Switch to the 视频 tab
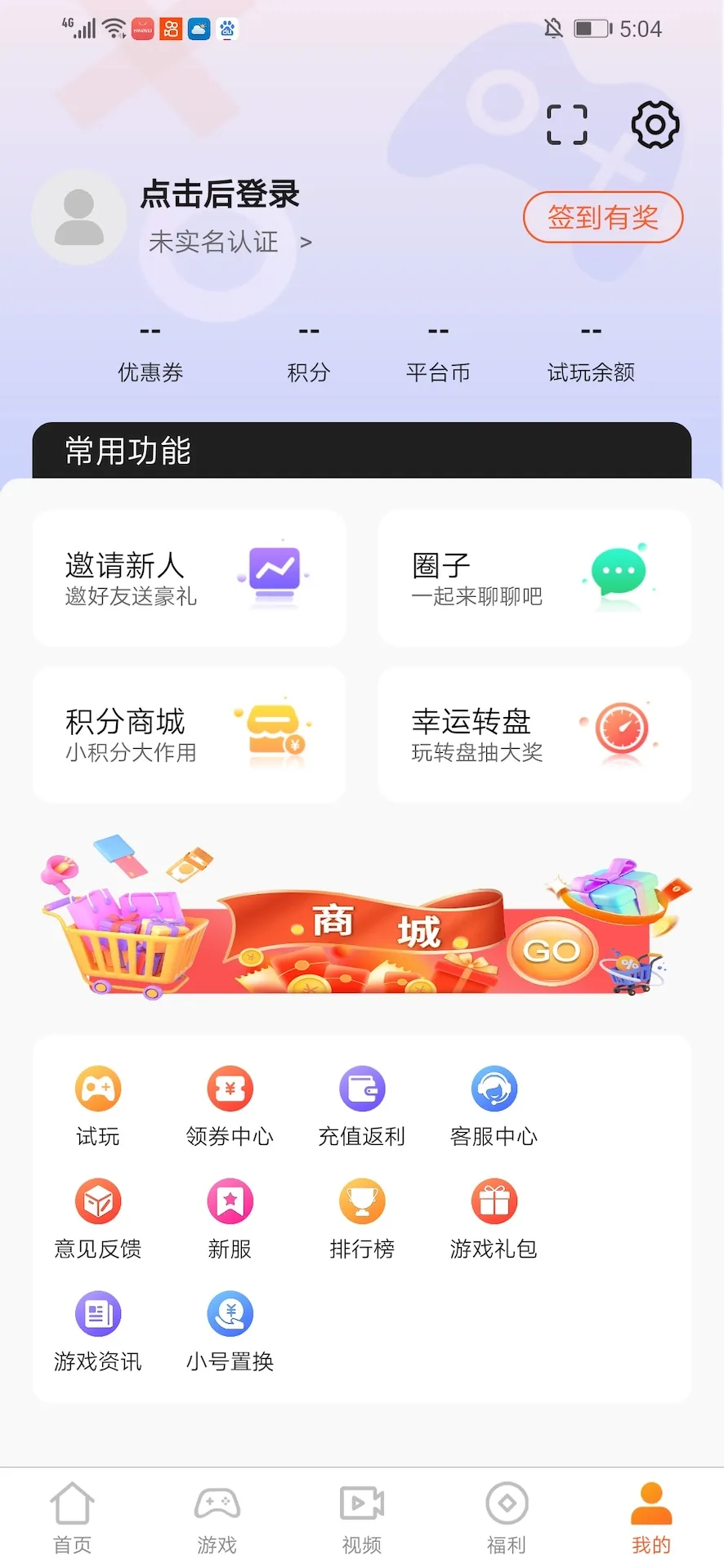Image resolution: width=724 pixels, height=1568 pixels. pos(362,1517)
